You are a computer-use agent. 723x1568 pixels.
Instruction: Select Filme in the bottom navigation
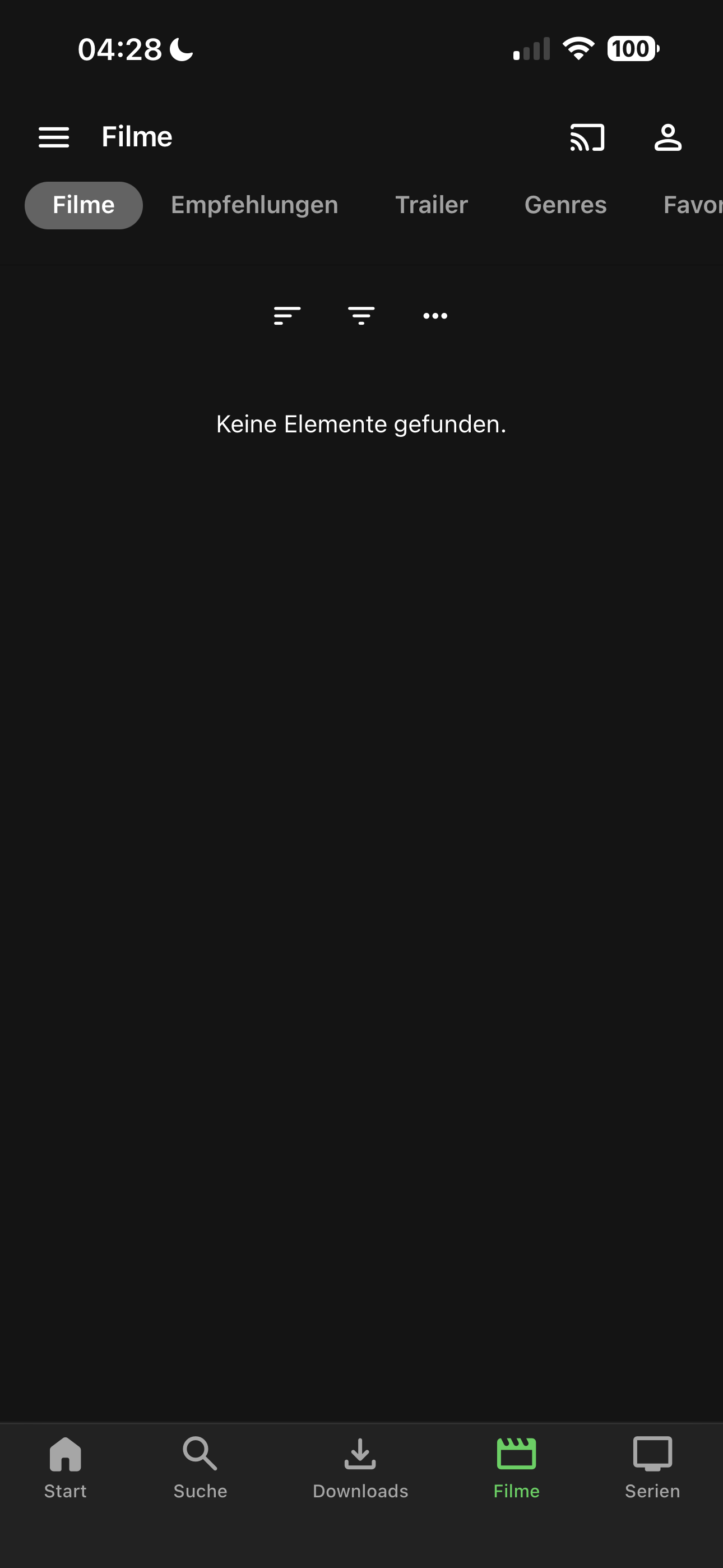tap(516, 1468)
